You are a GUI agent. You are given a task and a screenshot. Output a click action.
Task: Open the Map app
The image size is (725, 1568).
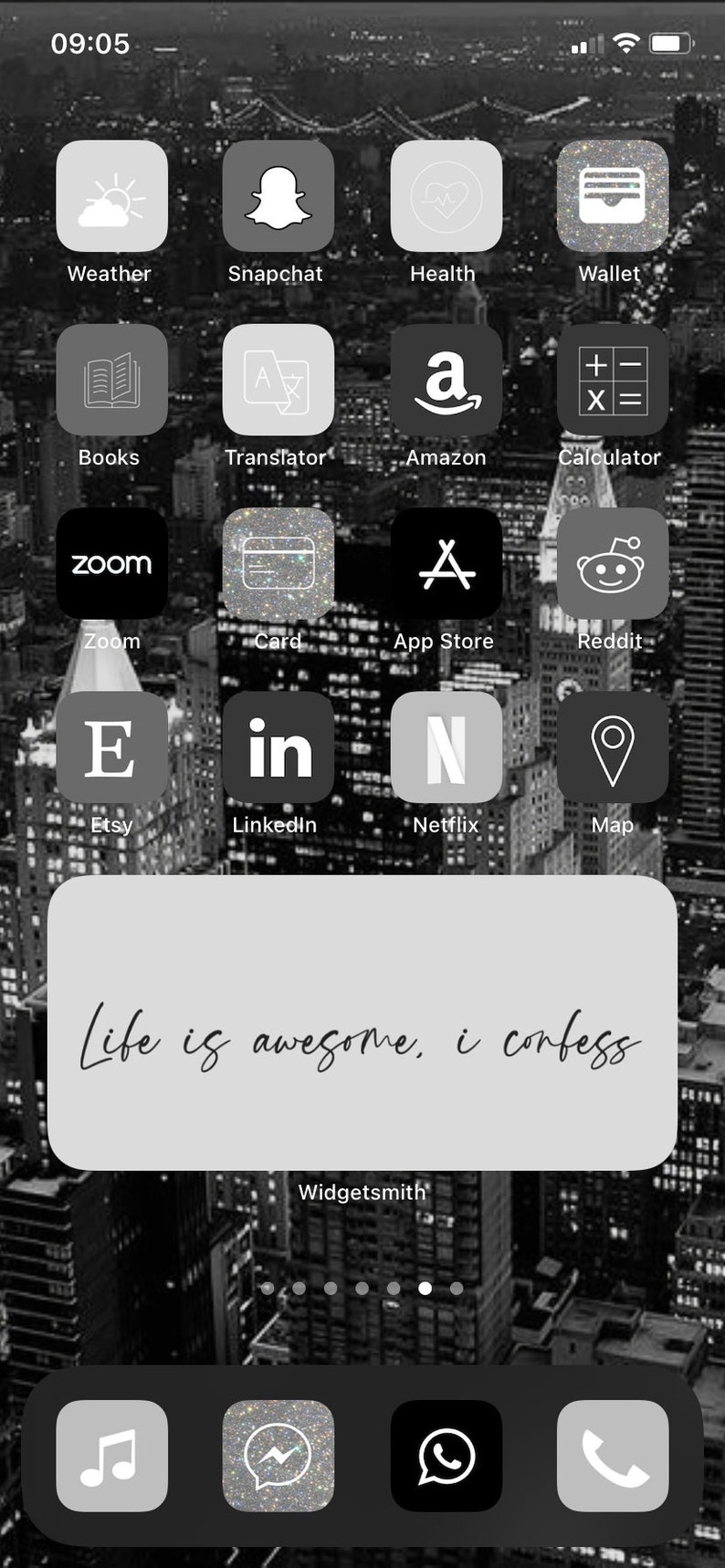pyautogui.click(x=613, y=747)
